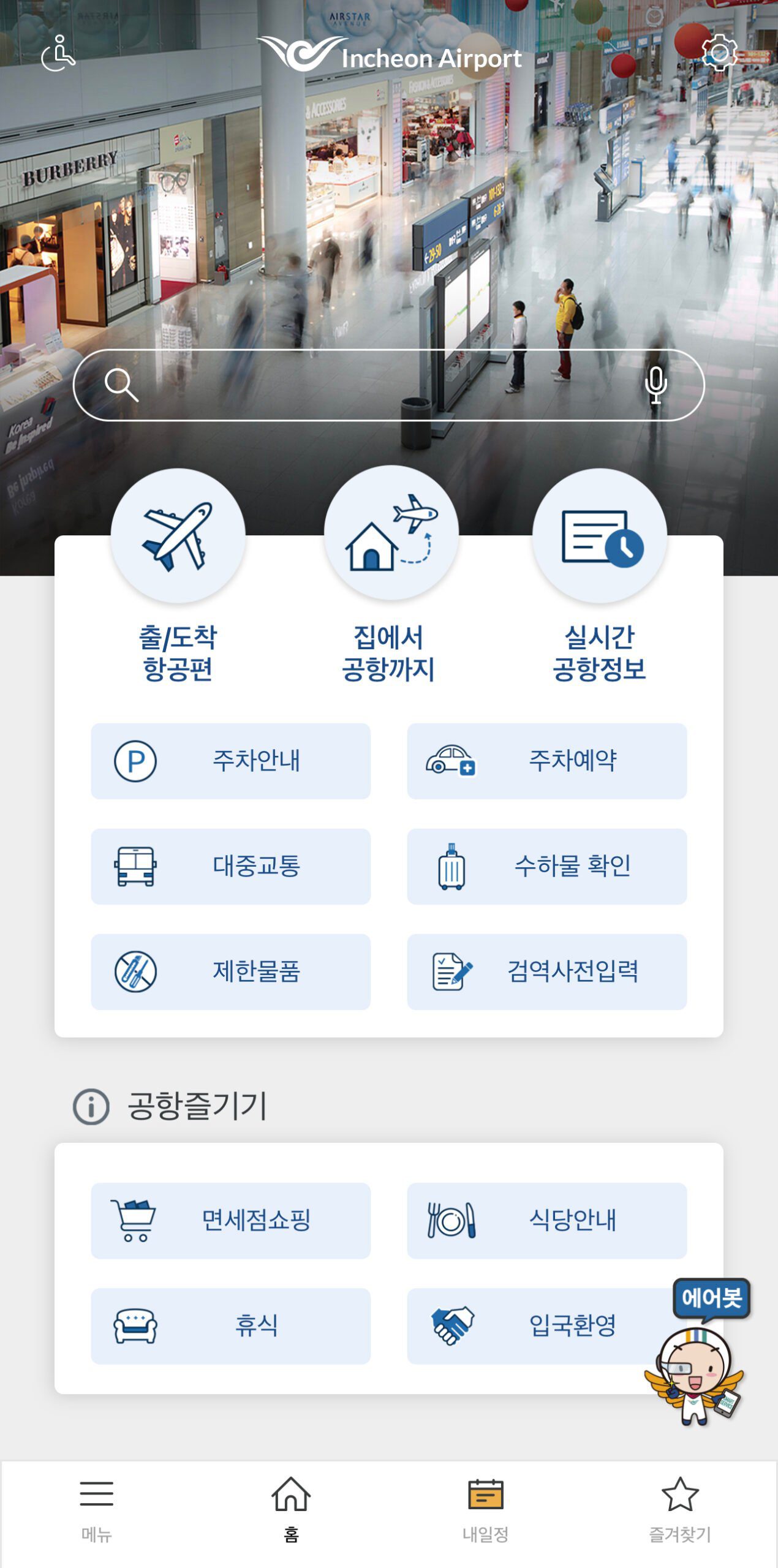This screenshot has height=1568, width=778.
Task: Go to the 즐겨찾기 favorites tab
Action: [x=680, y=1508]
